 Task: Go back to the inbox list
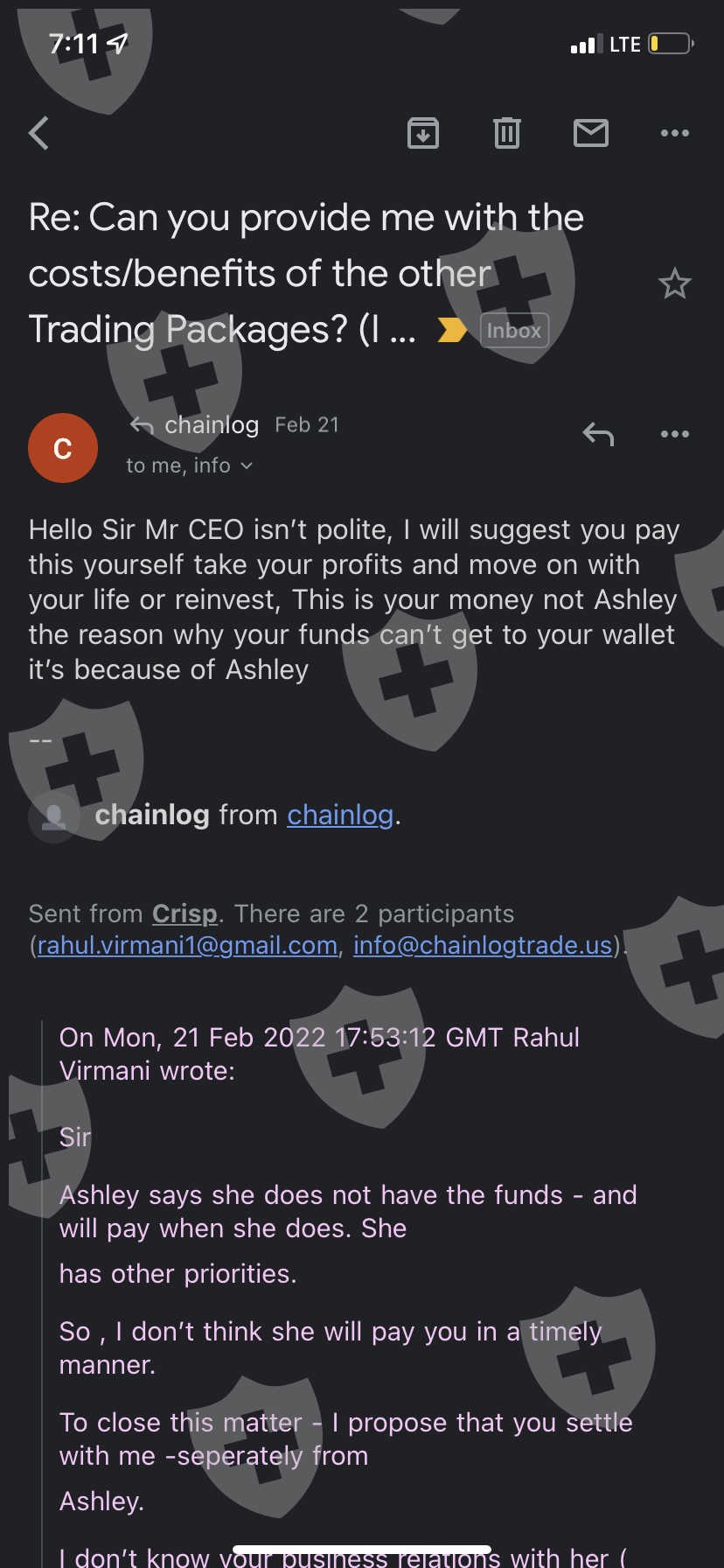click(x=38, y=133)
